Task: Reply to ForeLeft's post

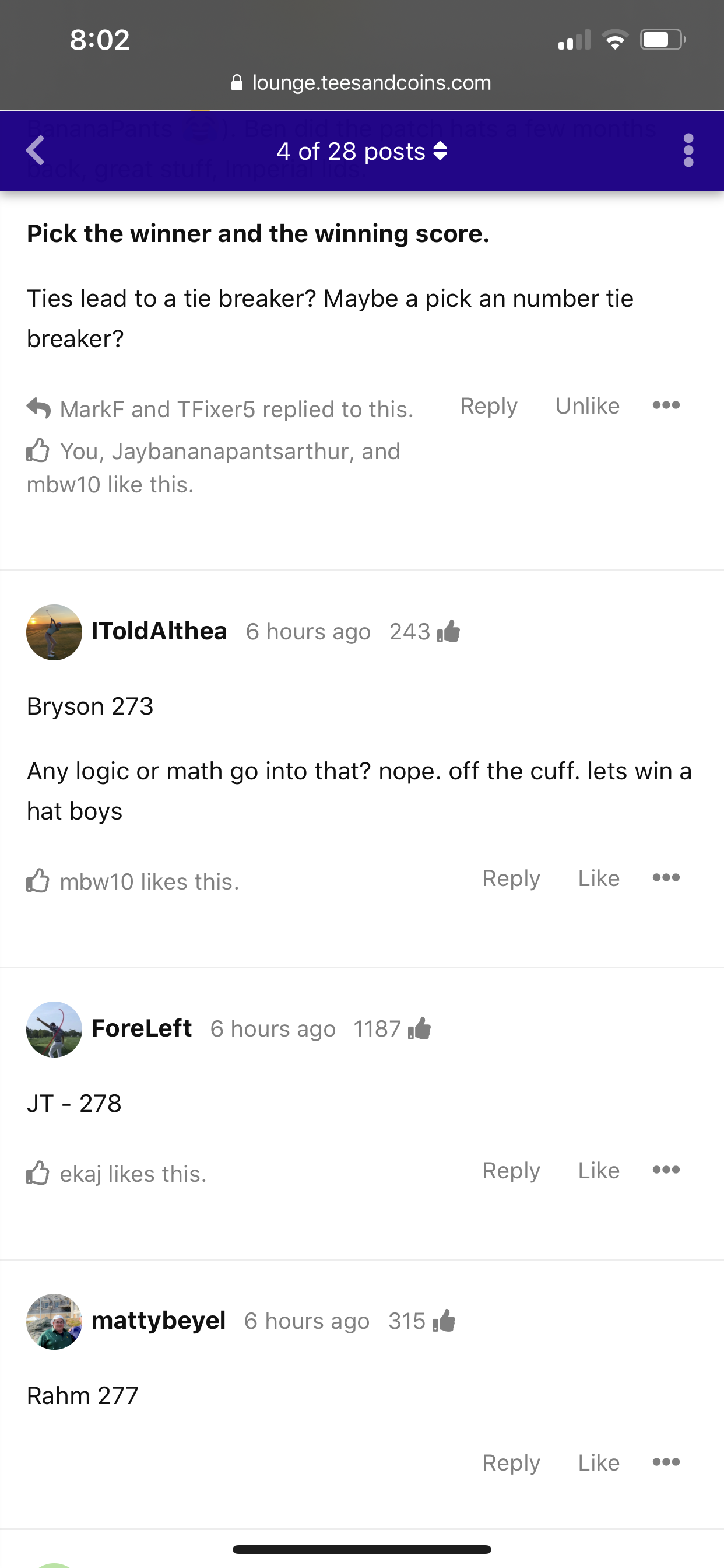Action: [x=511, y=1170]
